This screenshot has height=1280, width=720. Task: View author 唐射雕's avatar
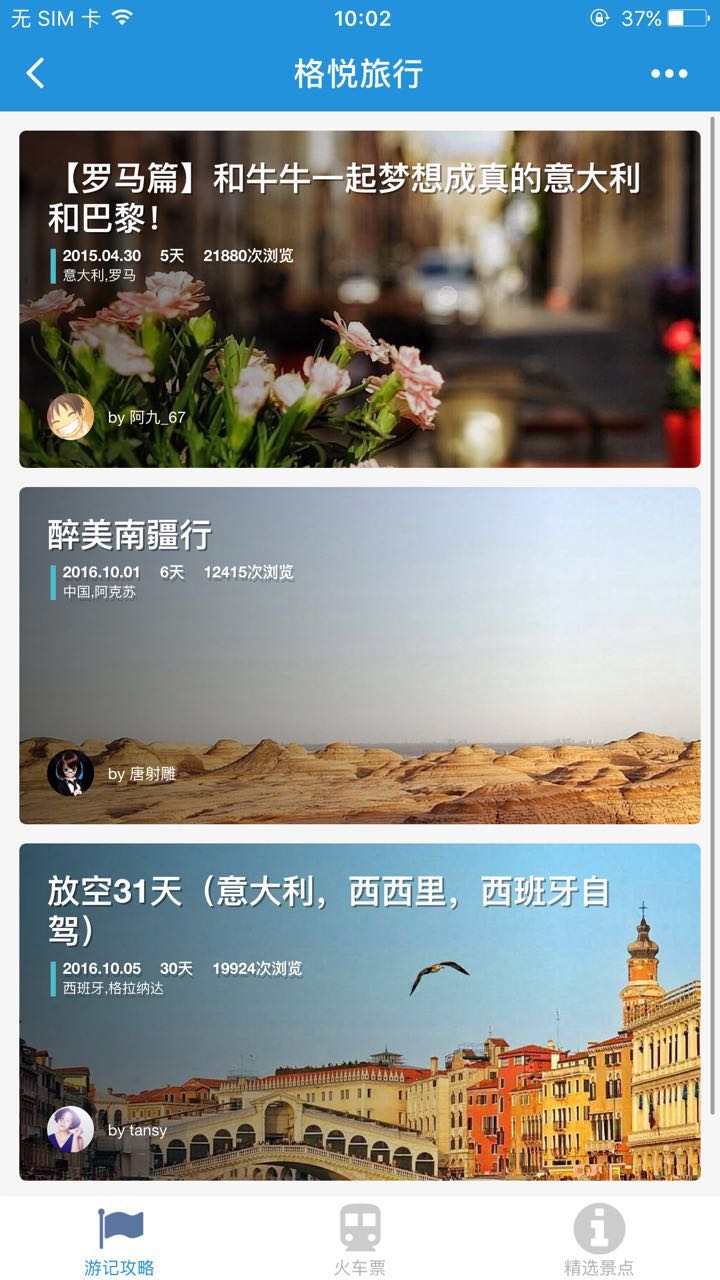71,773
